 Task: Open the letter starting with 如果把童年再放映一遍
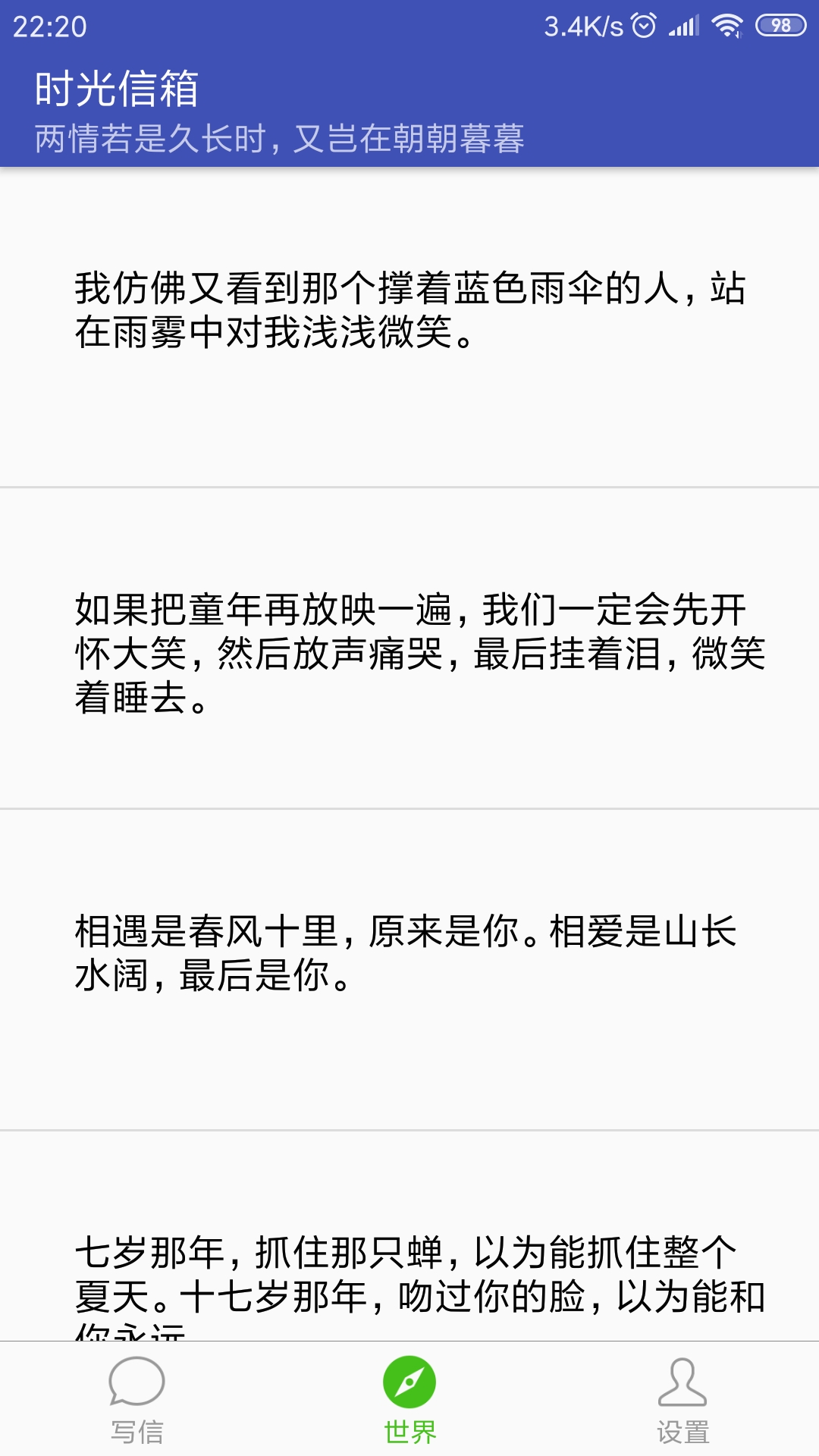tap(409, 653)
